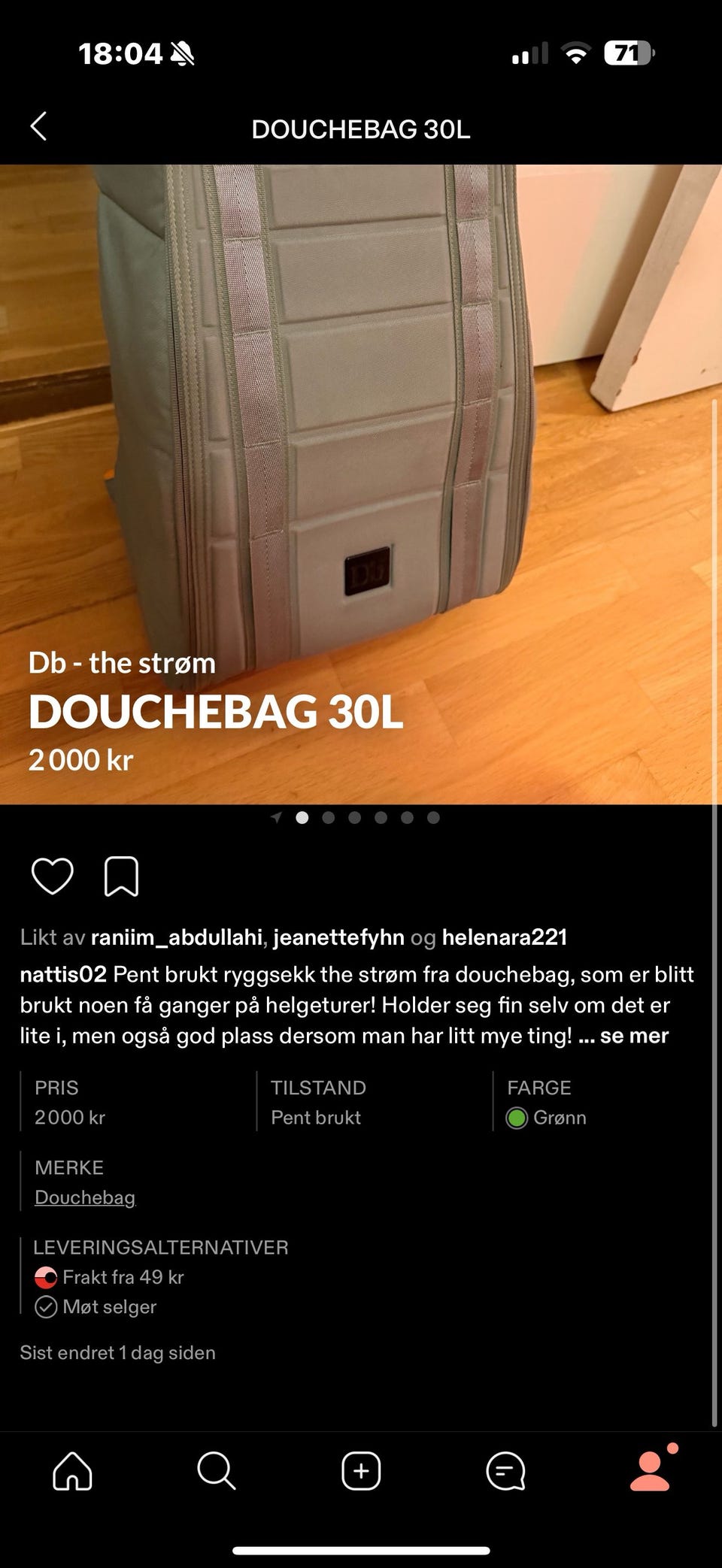
Task: Select the Frakt fra 49 kr delivery option
Action: pos(124,1276)
